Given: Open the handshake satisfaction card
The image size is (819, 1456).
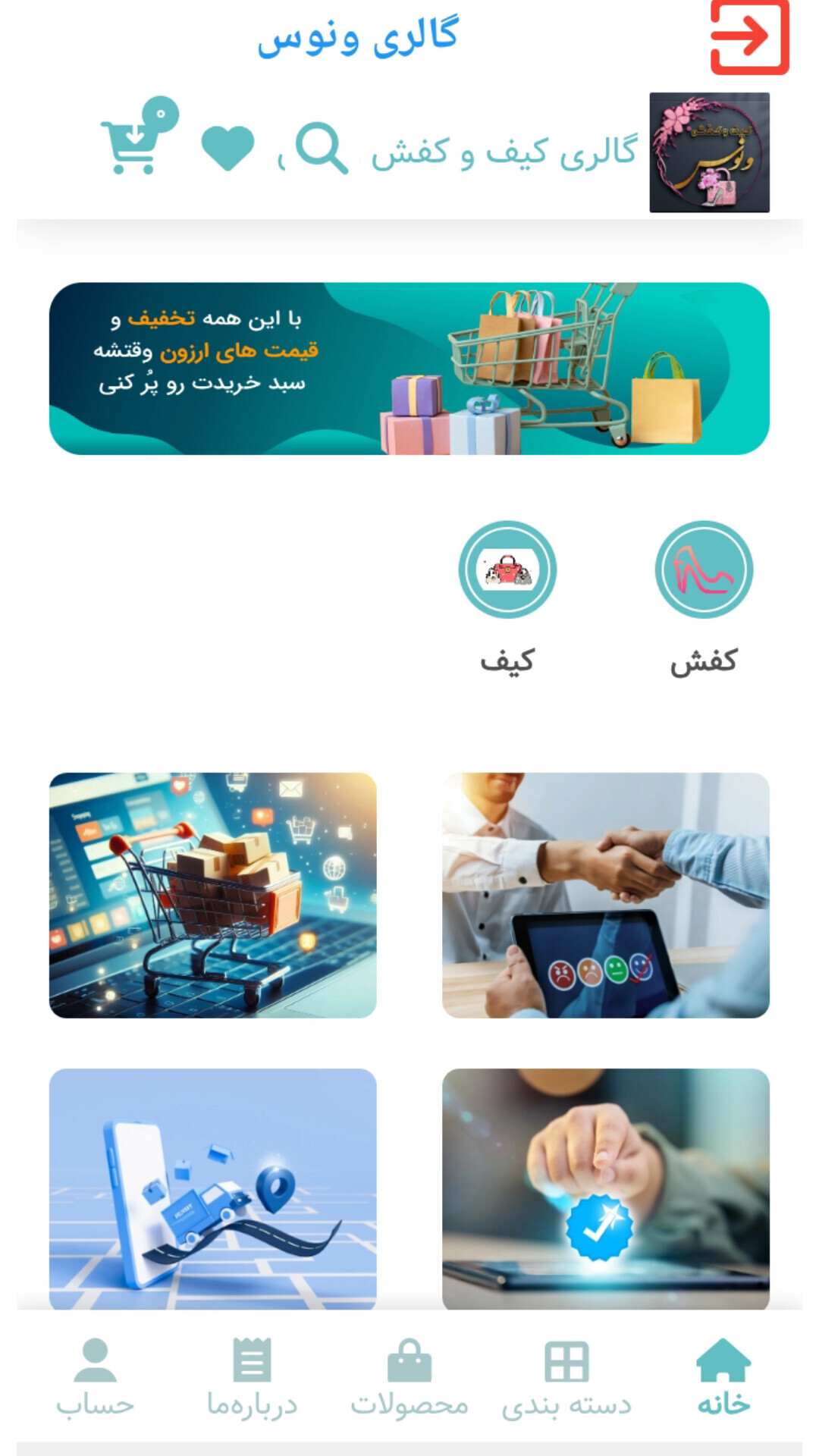Looking at the screenshot, I should pos(605,895).
